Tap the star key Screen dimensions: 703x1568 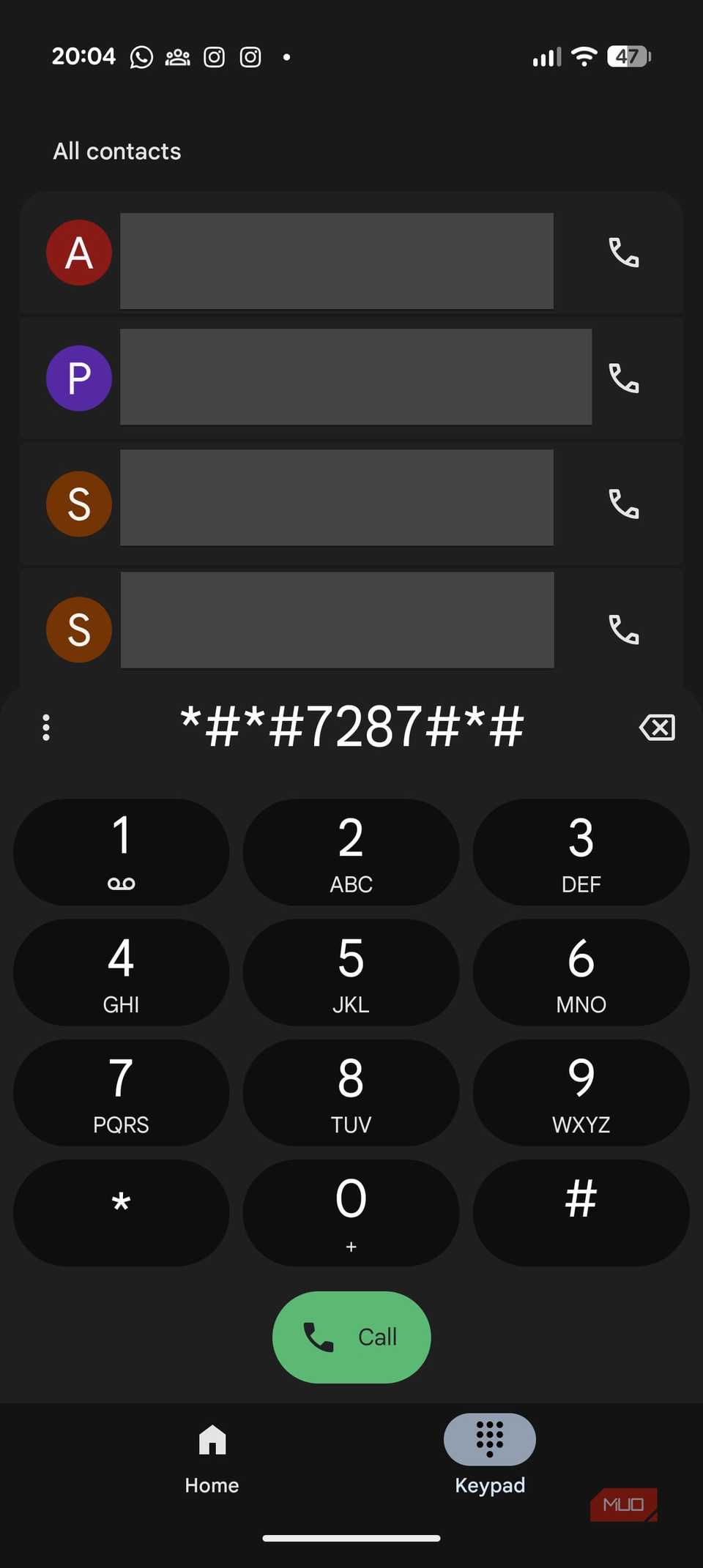pyautogui.click(x=121, y=1212)
